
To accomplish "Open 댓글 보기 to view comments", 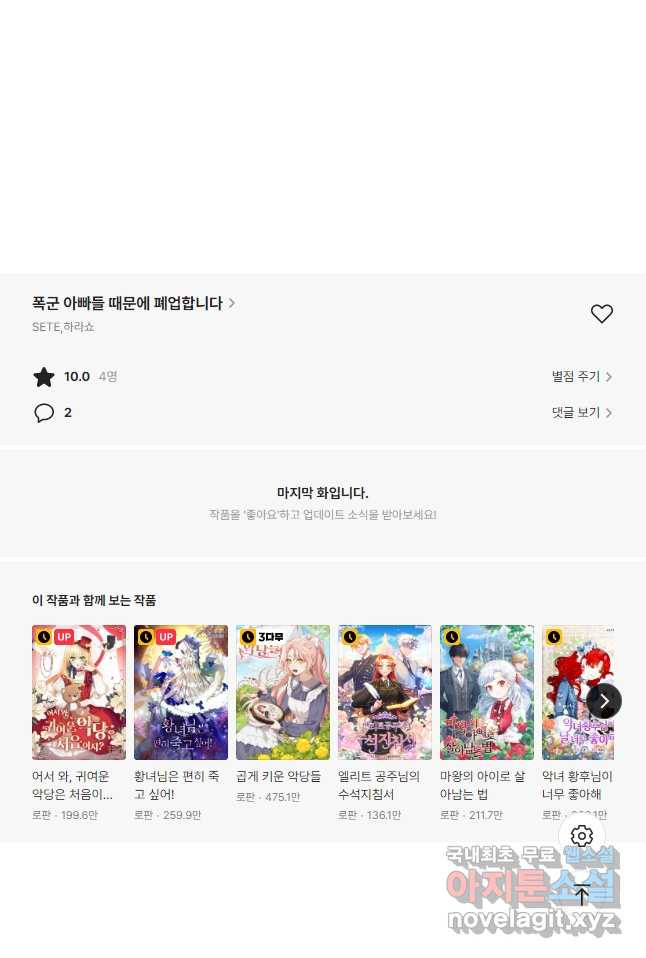I will click(x=581, y=413).
